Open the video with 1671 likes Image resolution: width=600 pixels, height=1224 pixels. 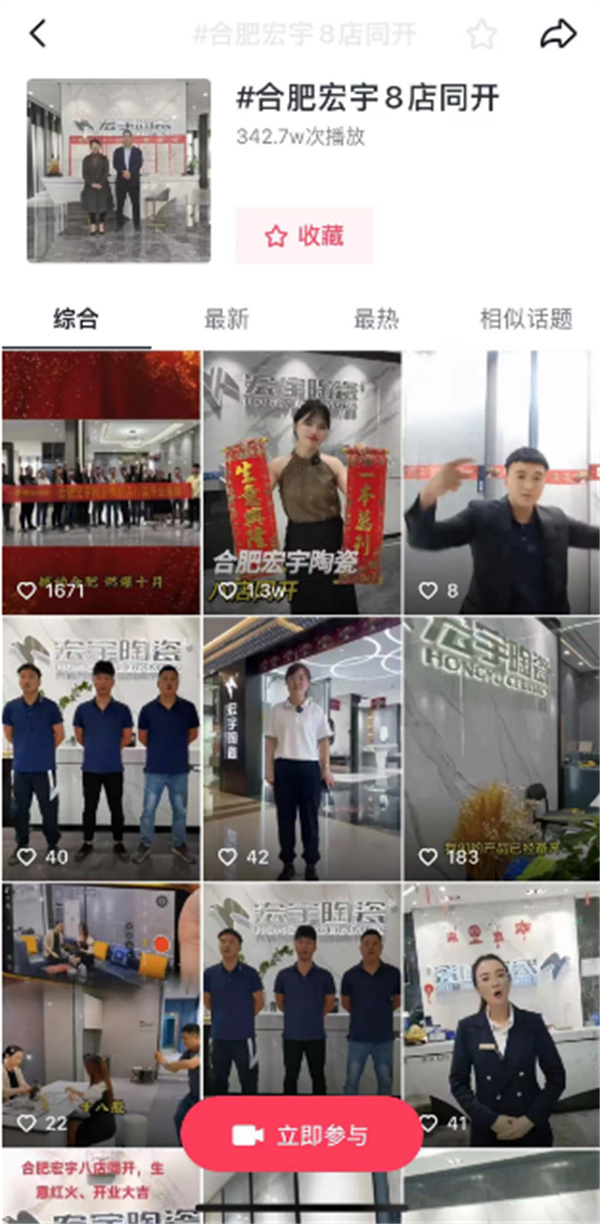[101, 482]
